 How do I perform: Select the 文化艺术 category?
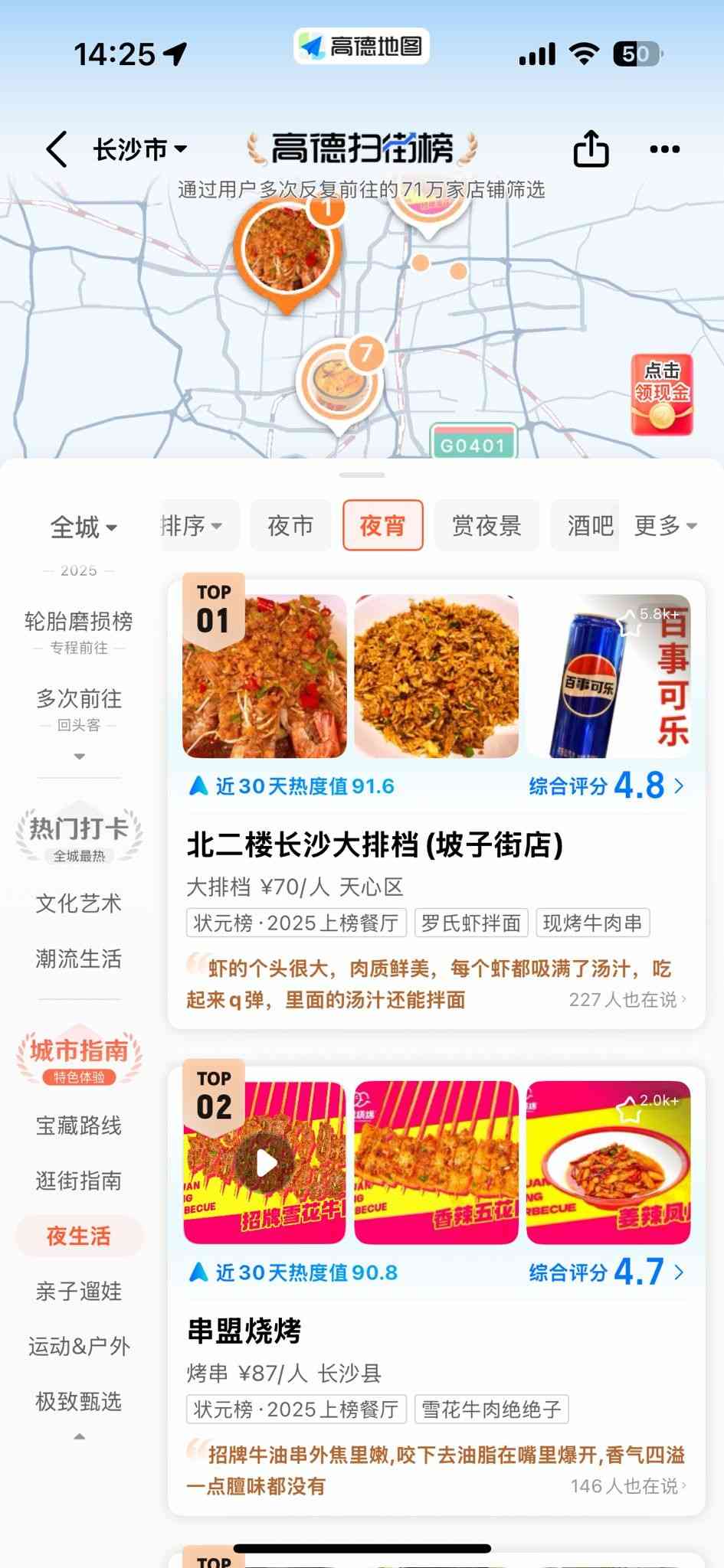[79, 903]
